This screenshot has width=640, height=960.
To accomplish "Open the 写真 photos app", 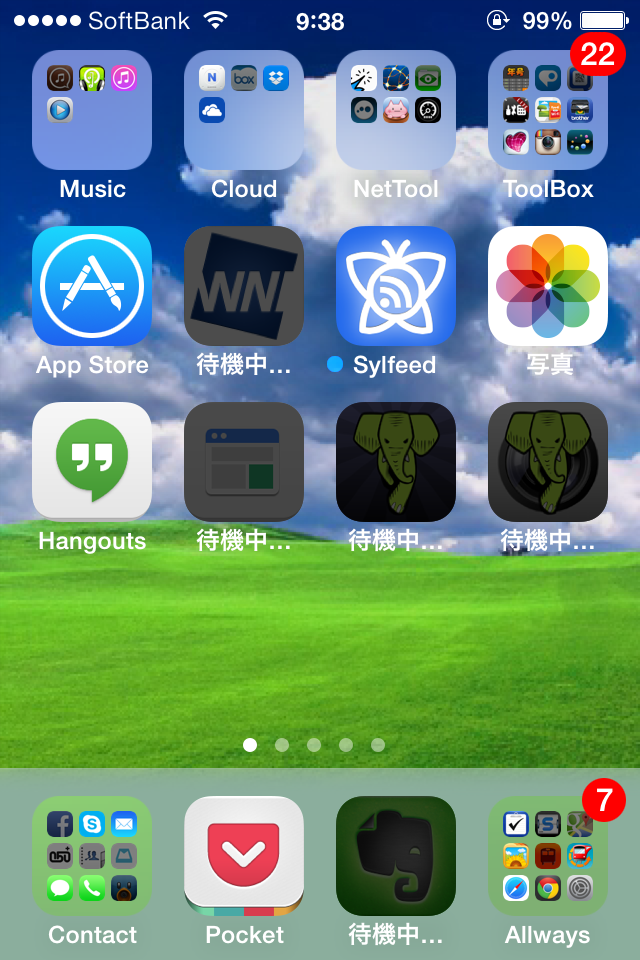I will coord(548,286).
